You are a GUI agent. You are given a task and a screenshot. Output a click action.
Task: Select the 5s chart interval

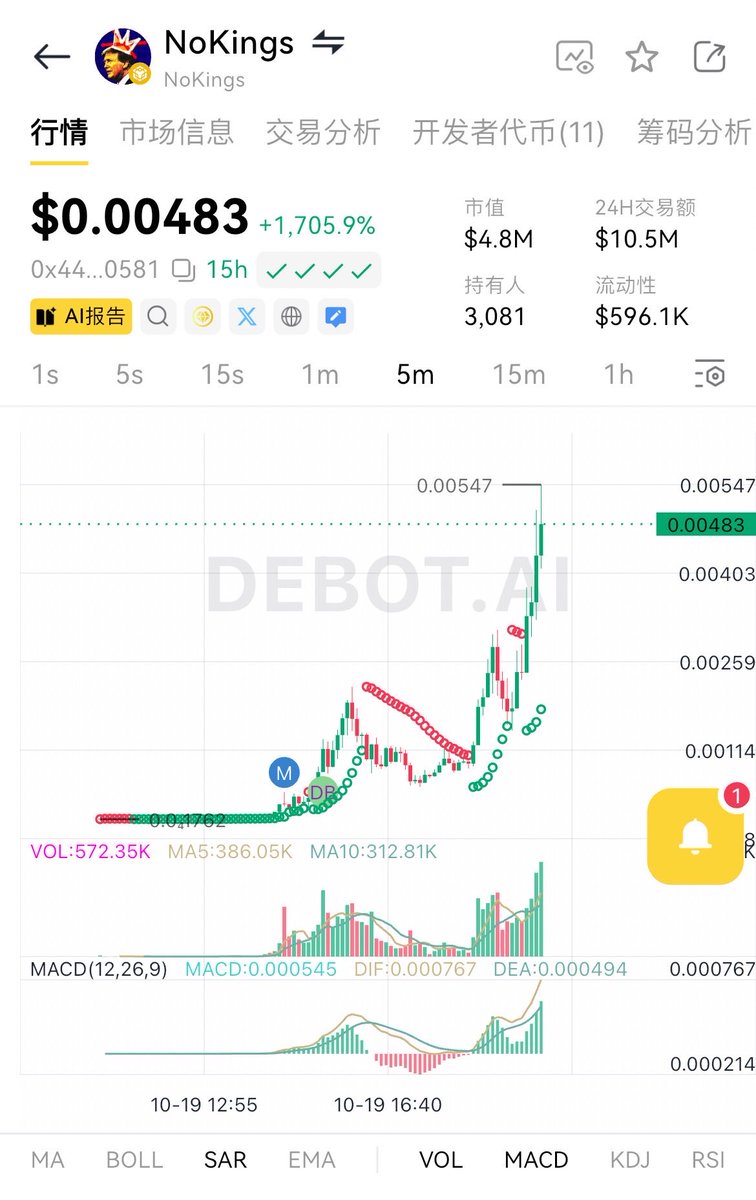129,375
